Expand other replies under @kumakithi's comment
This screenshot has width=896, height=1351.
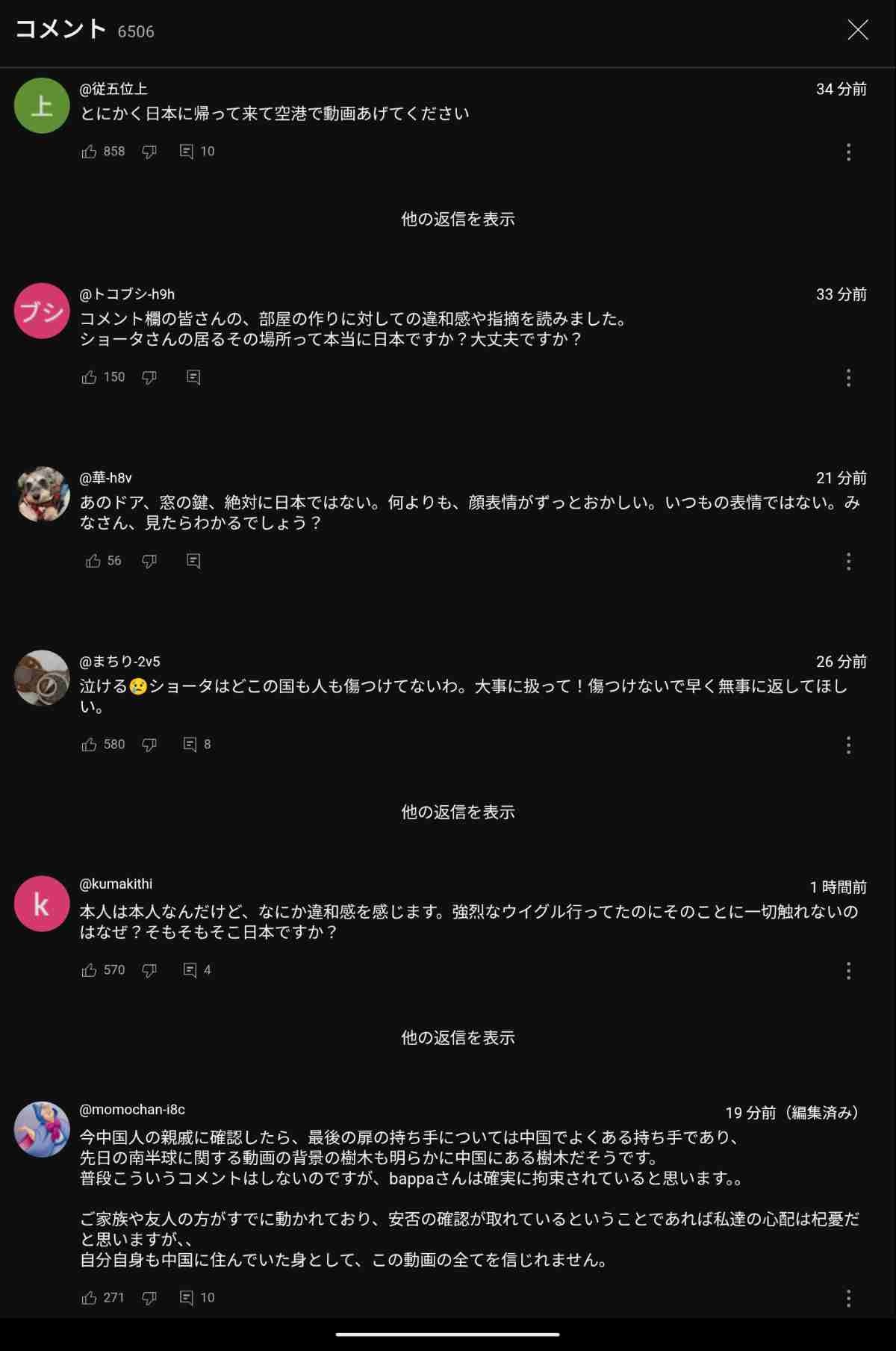click(457, 1037)
